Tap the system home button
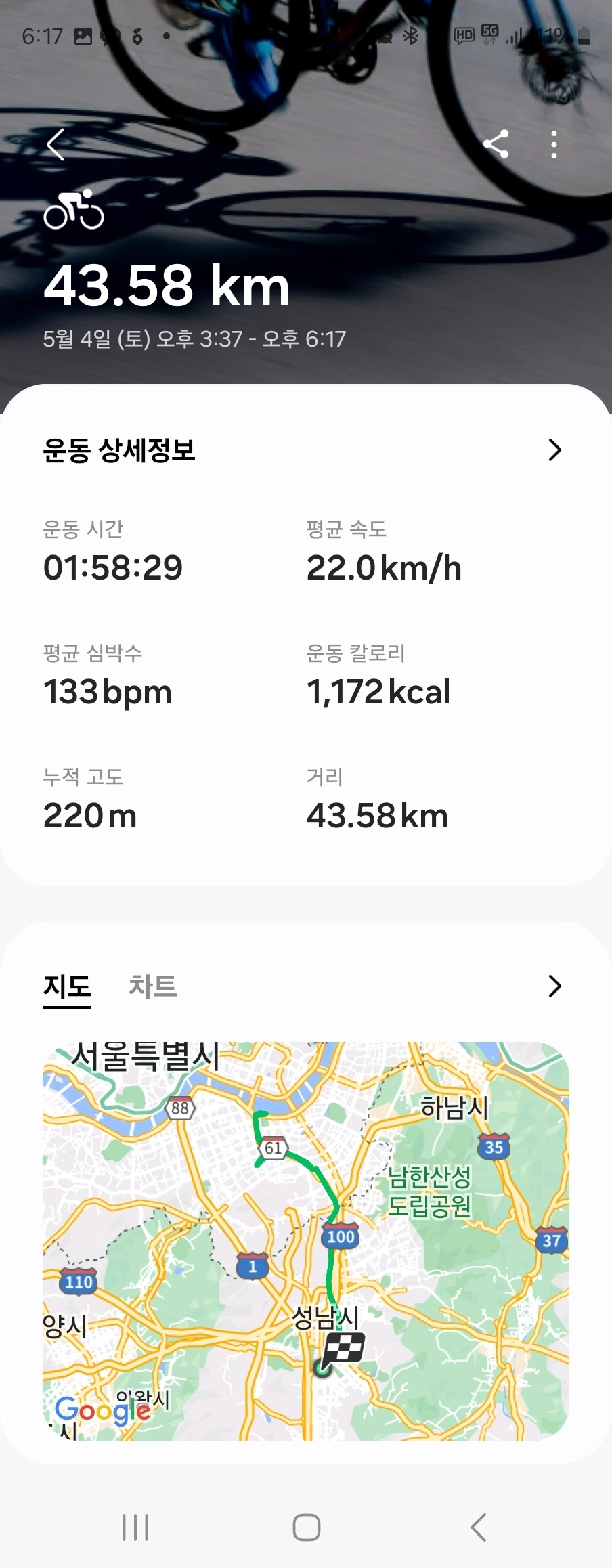The width and height of the screenshot is (612, 1568). 306,1527
